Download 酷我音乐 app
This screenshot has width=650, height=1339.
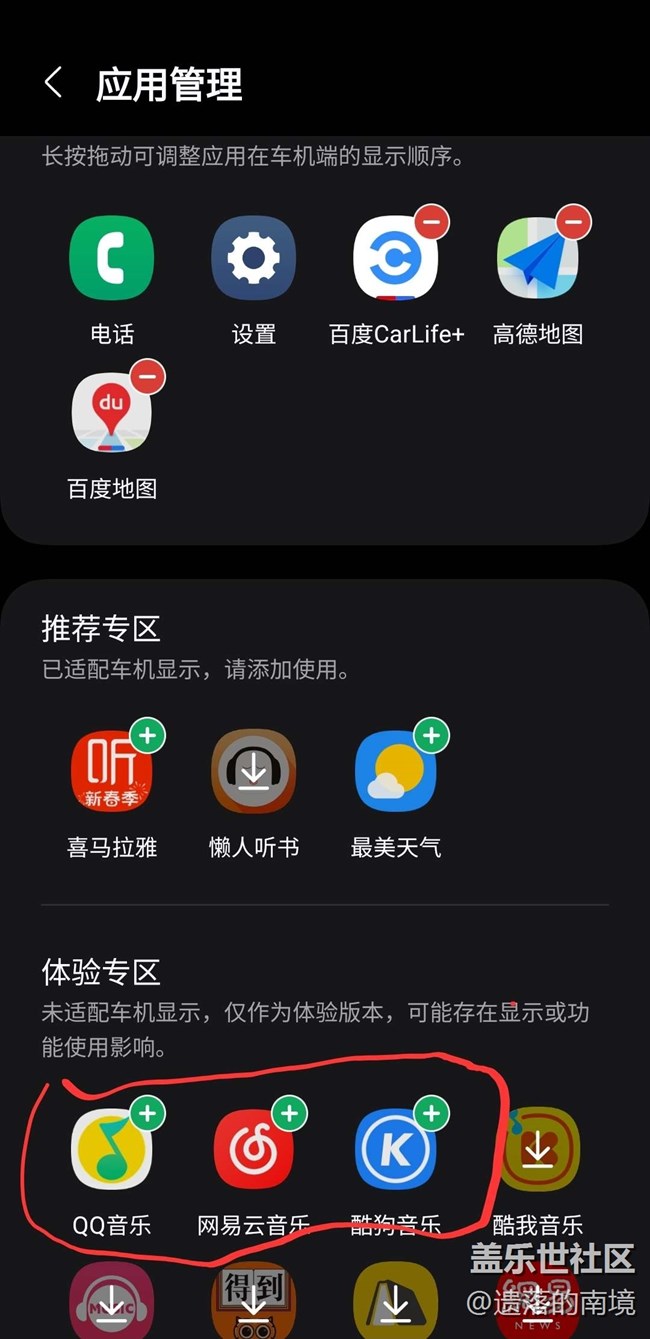(x=538, y=1148)
